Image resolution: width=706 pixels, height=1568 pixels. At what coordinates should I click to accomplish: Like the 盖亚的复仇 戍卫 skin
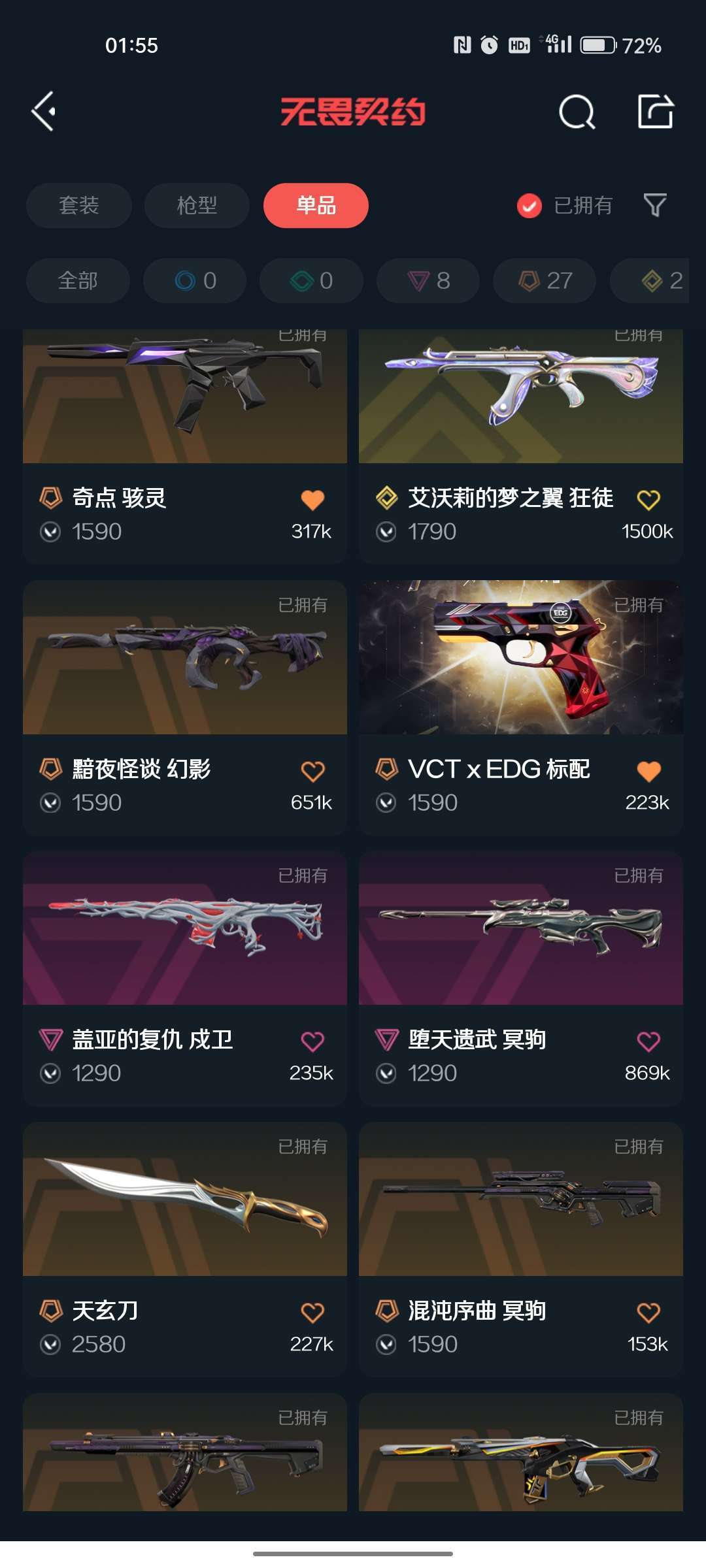[312, 1041]
